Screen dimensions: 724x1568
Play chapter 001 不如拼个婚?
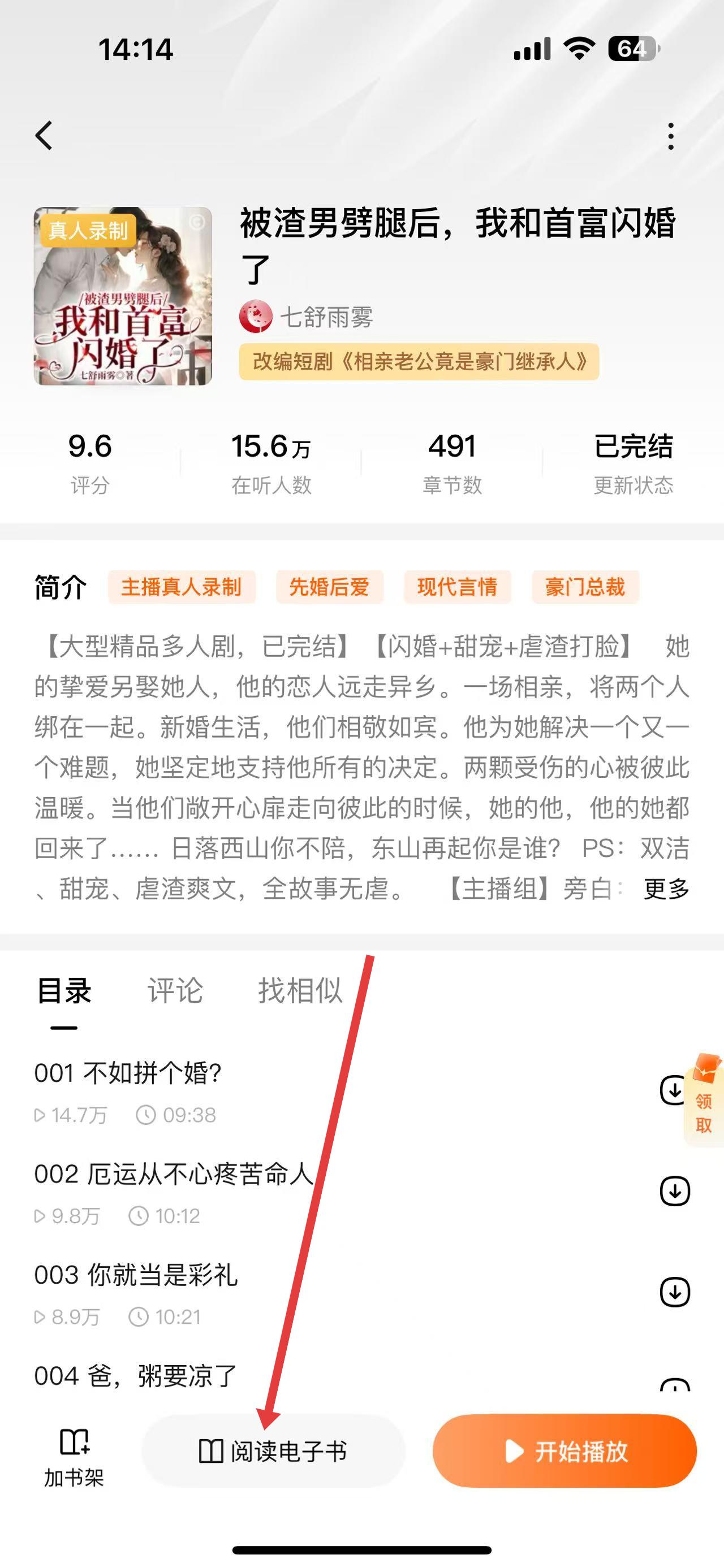(x=128, y=1072)
